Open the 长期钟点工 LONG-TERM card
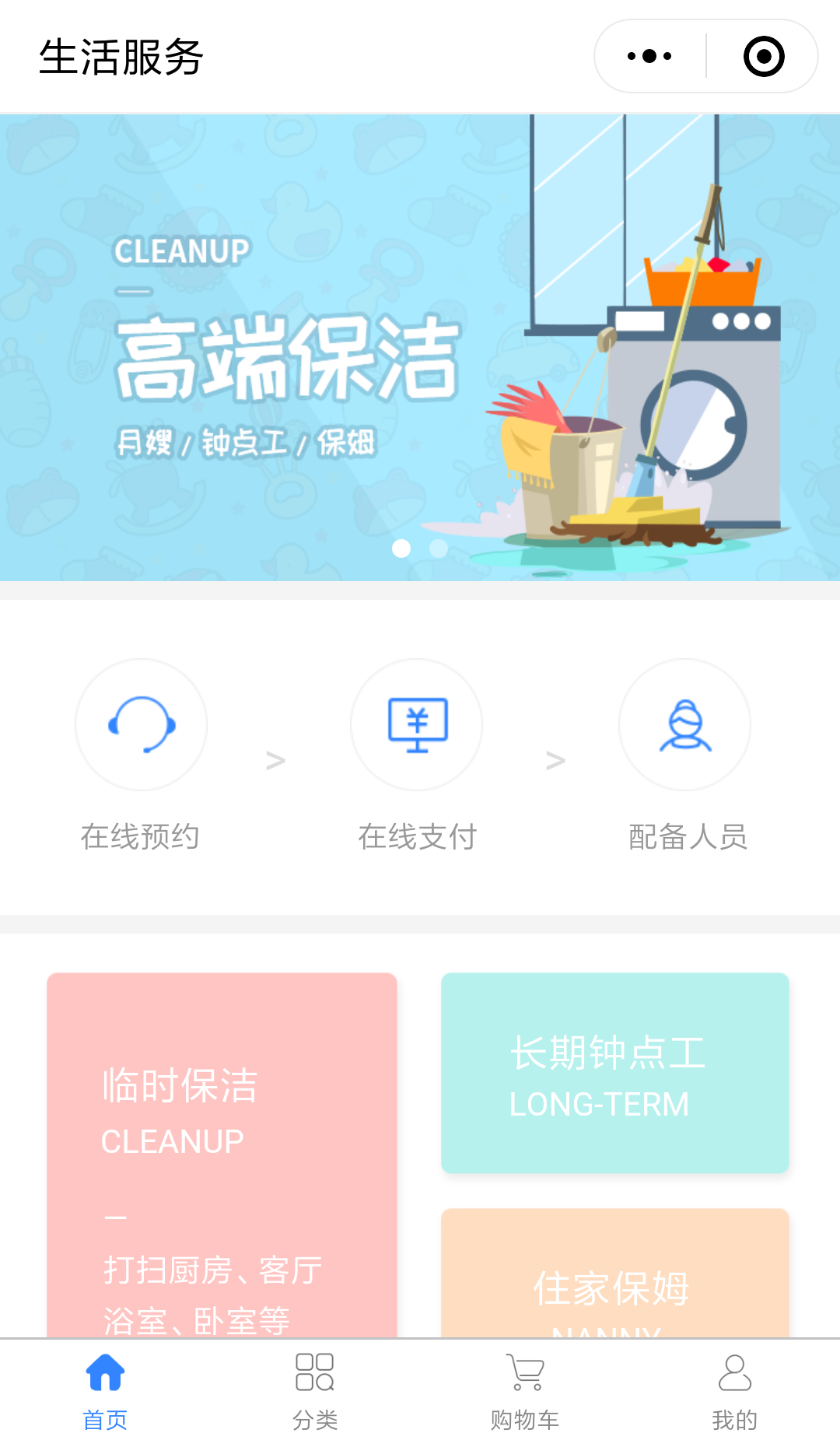The image size is (840, 1447). [615, 1073]
